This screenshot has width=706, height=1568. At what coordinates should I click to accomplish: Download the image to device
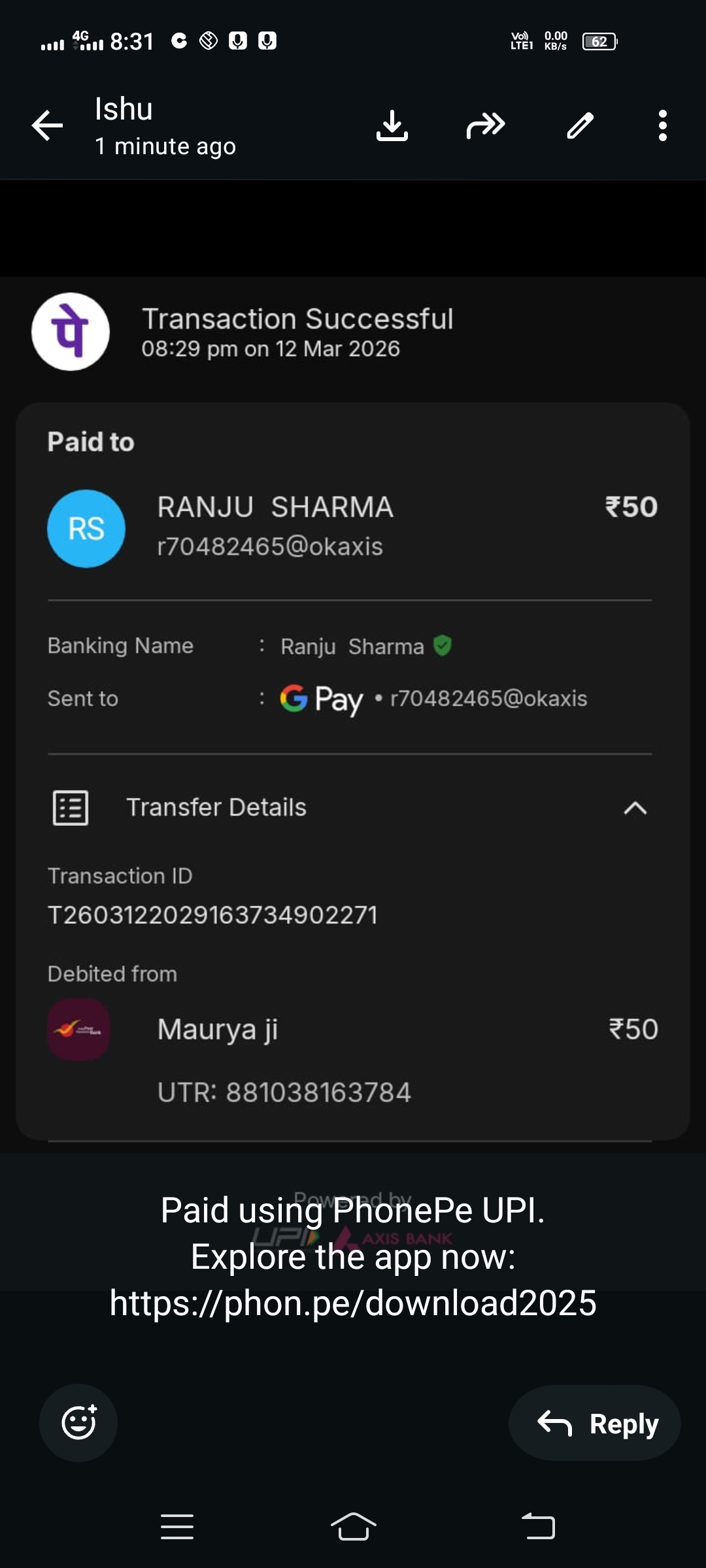(392, 125)
